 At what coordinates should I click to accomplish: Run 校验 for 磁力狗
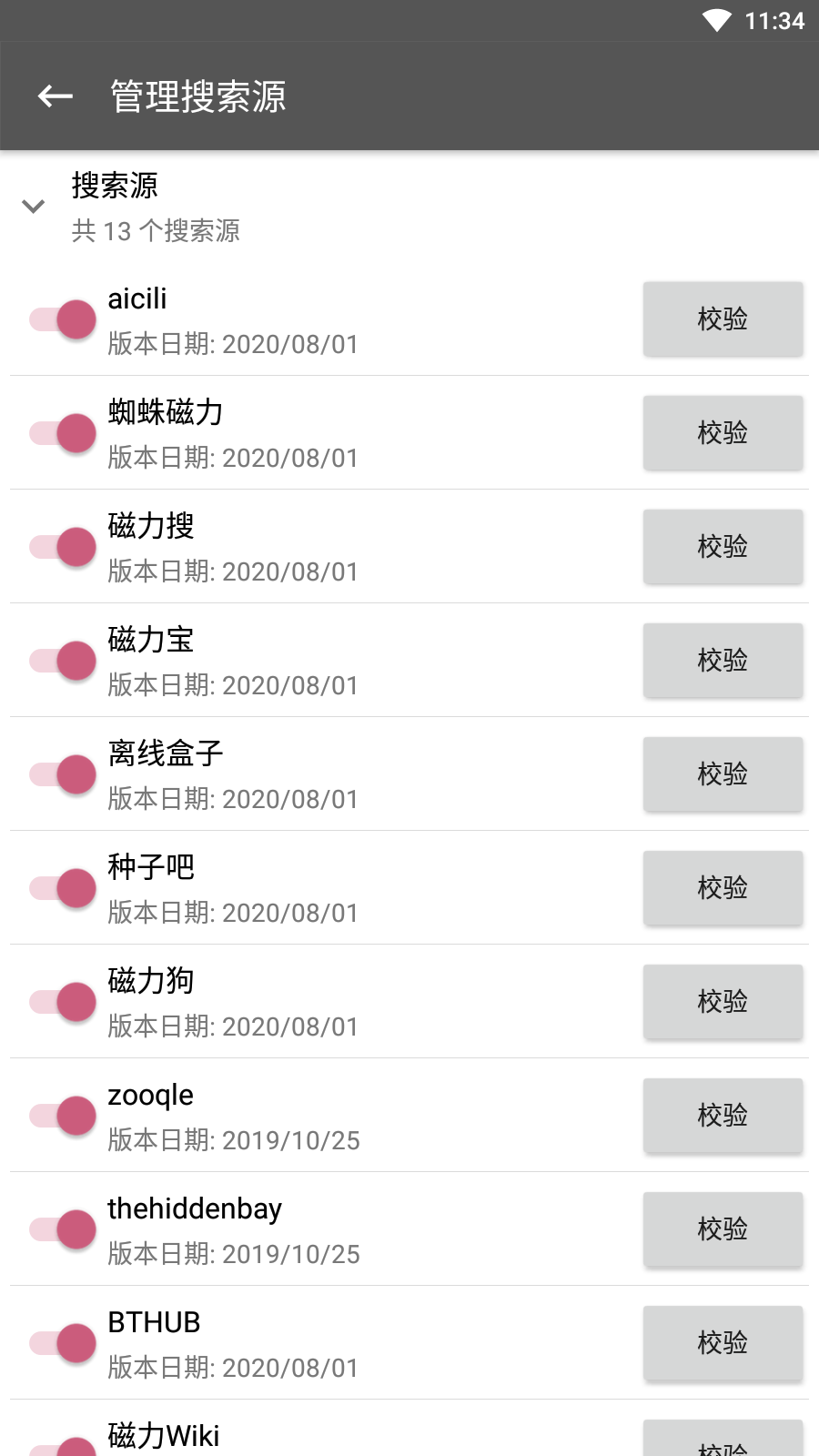[x=723, y=1002]
